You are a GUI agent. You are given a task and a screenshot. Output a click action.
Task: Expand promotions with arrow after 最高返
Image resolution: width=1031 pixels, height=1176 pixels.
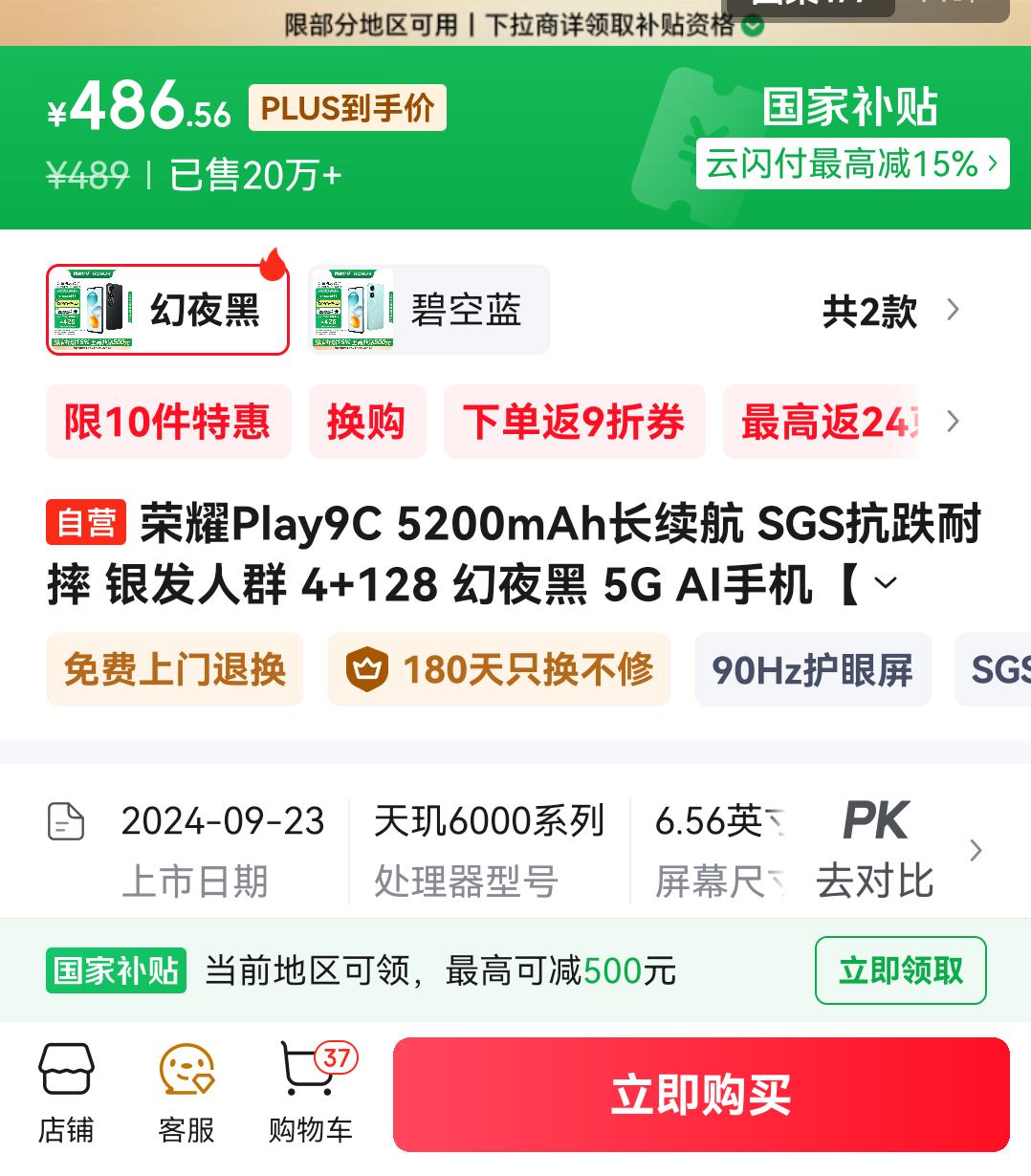click(x=953, y=422)
